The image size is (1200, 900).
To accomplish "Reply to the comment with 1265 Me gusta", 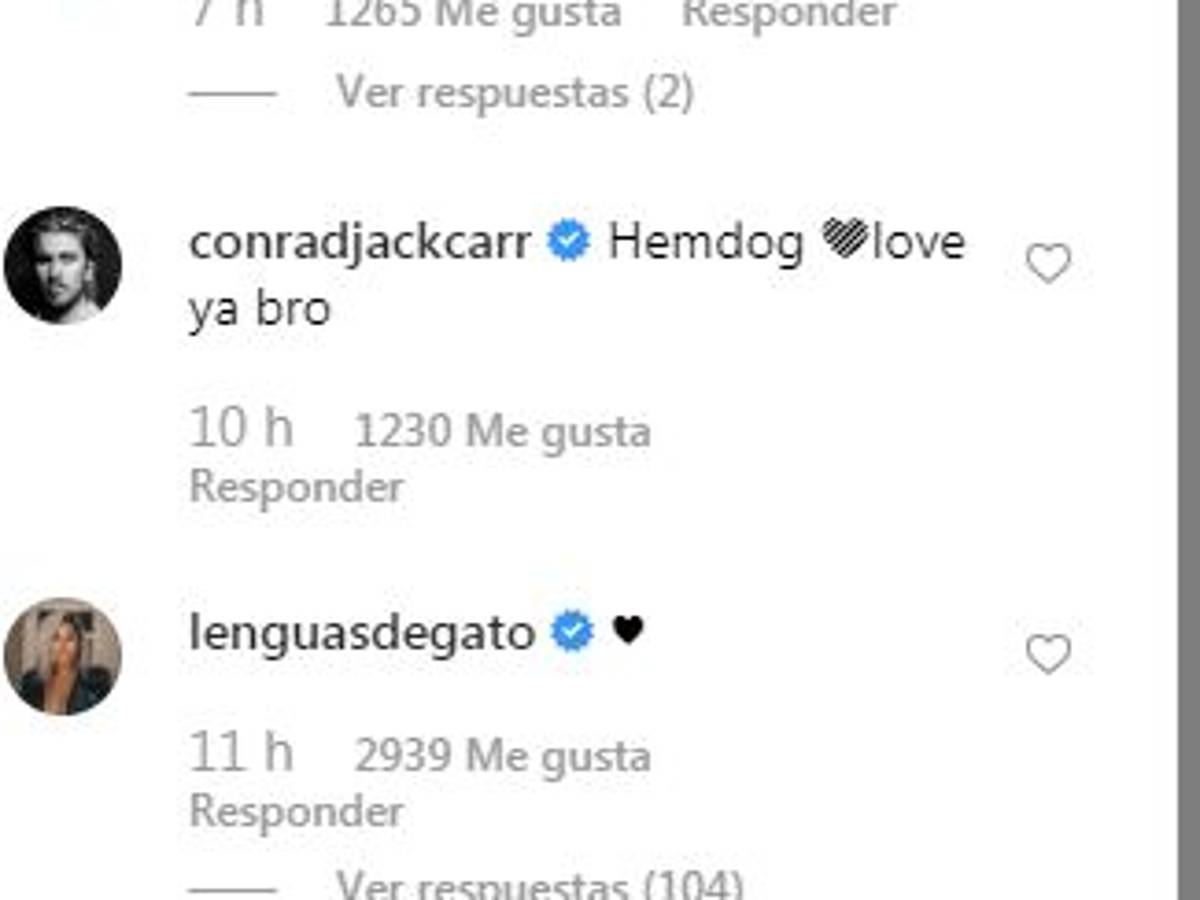I will [788, 14].
